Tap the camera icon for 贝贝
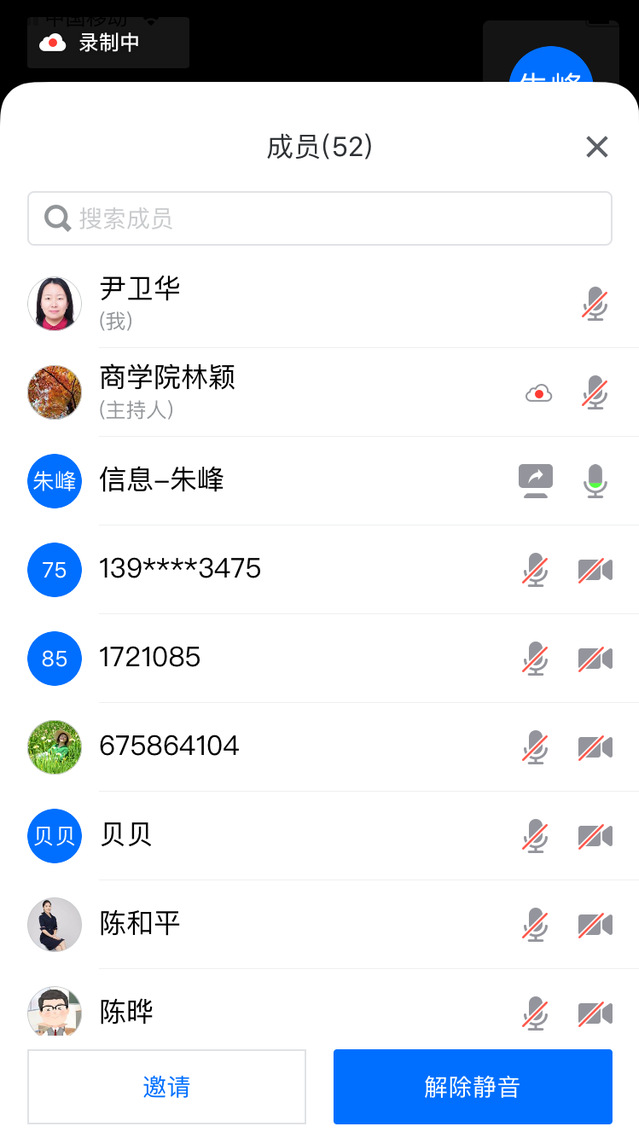 [x=595, y=836]
